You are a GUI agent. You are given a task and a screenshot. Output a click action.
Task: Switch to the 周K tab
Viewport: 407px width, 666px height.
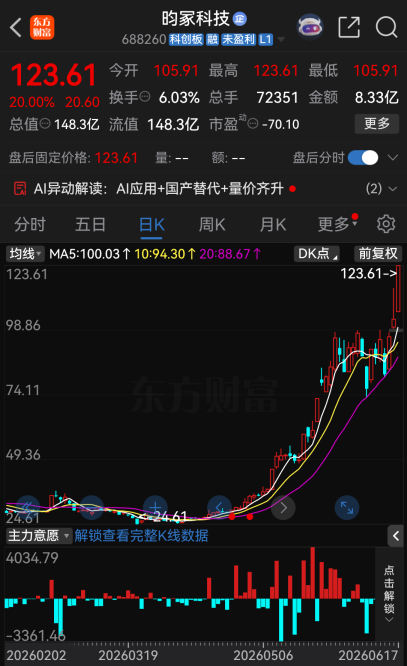212,224
